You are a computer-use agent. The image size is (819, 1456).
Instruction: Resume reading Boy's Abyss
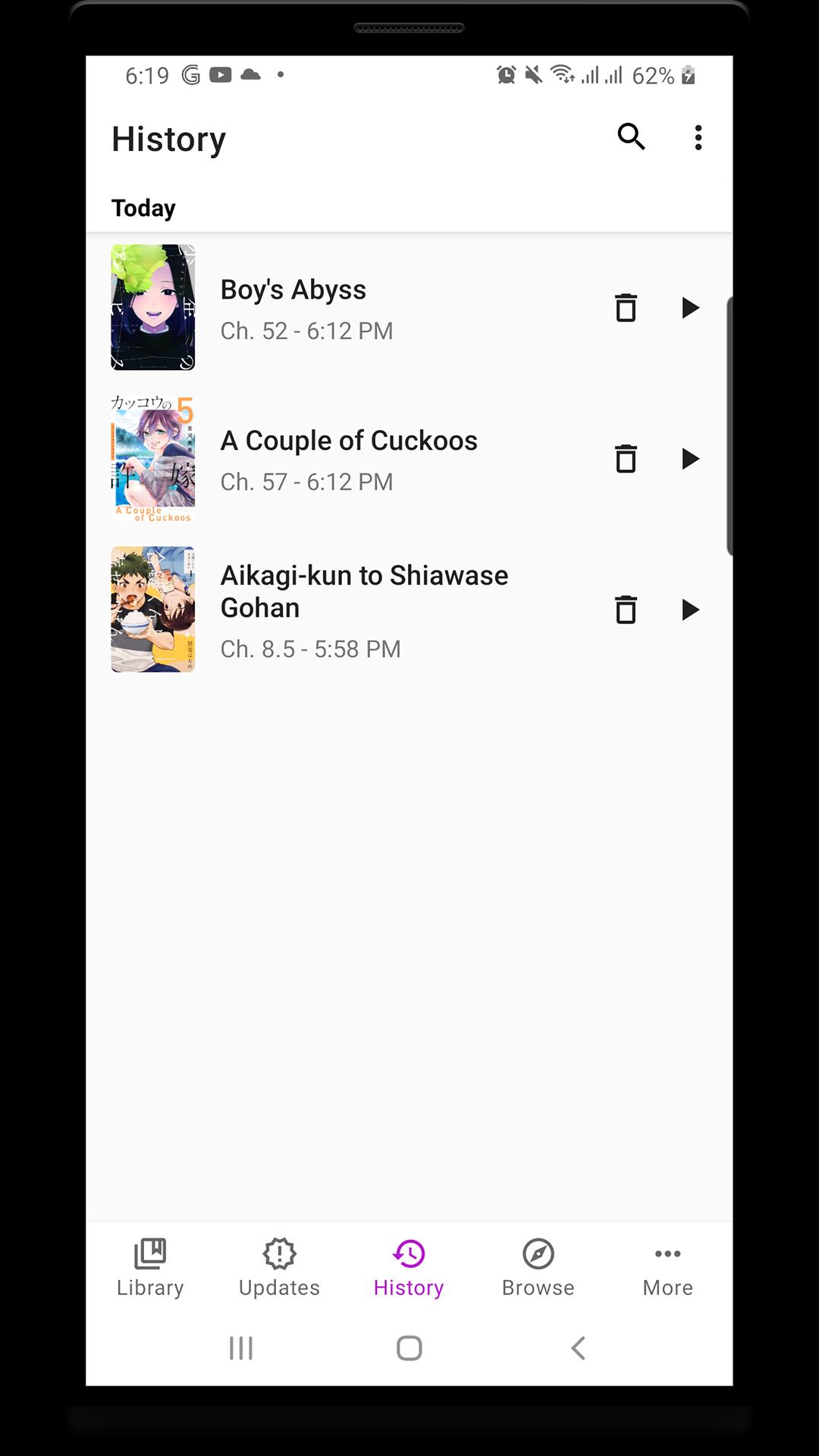pyautogui.click(x=689, y=308)
